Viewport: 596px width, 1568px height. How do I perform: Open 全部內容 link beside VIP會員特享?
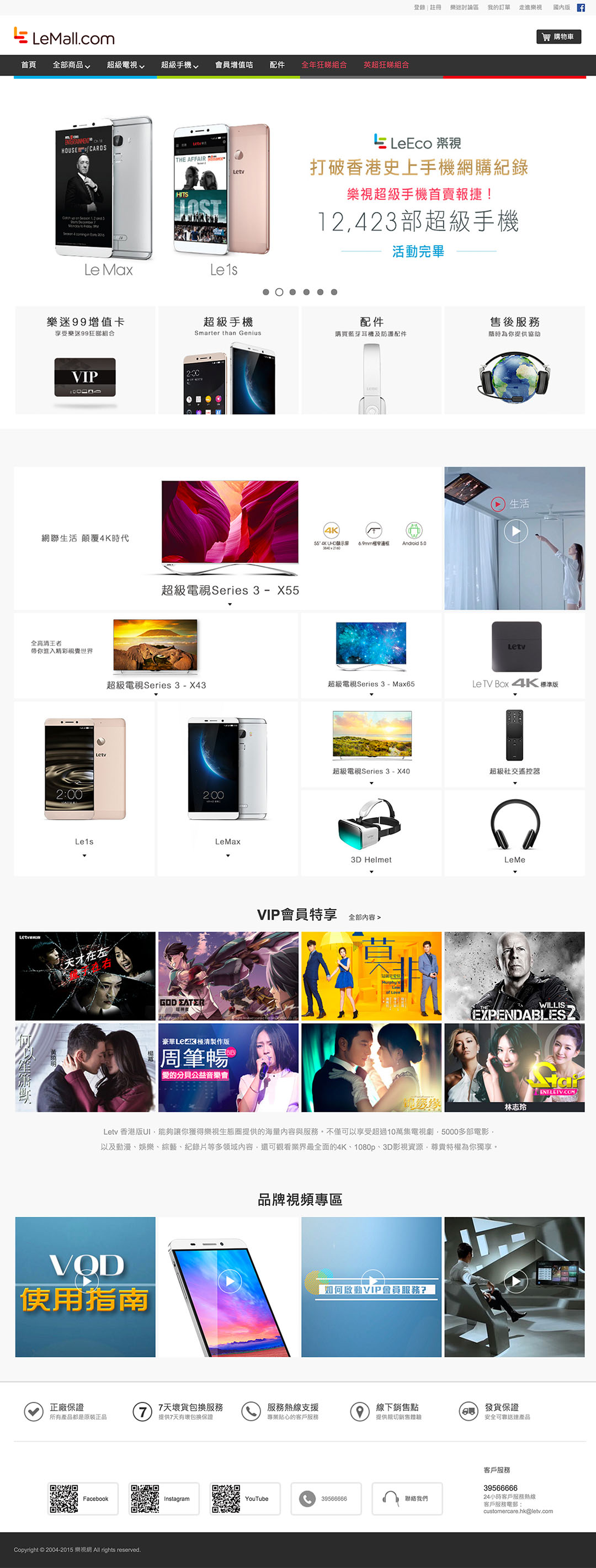tap(364, 917)
